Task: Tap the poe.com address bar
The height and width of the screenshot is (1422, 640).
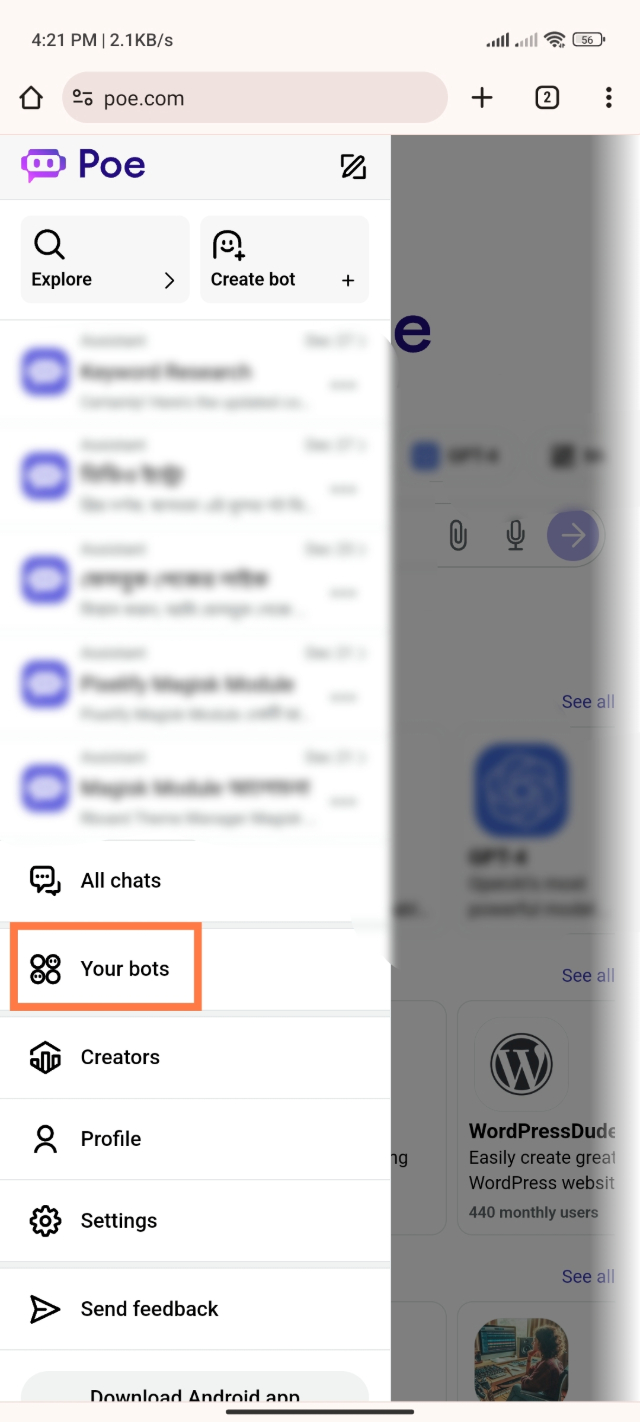Action: tap(254, 98)
